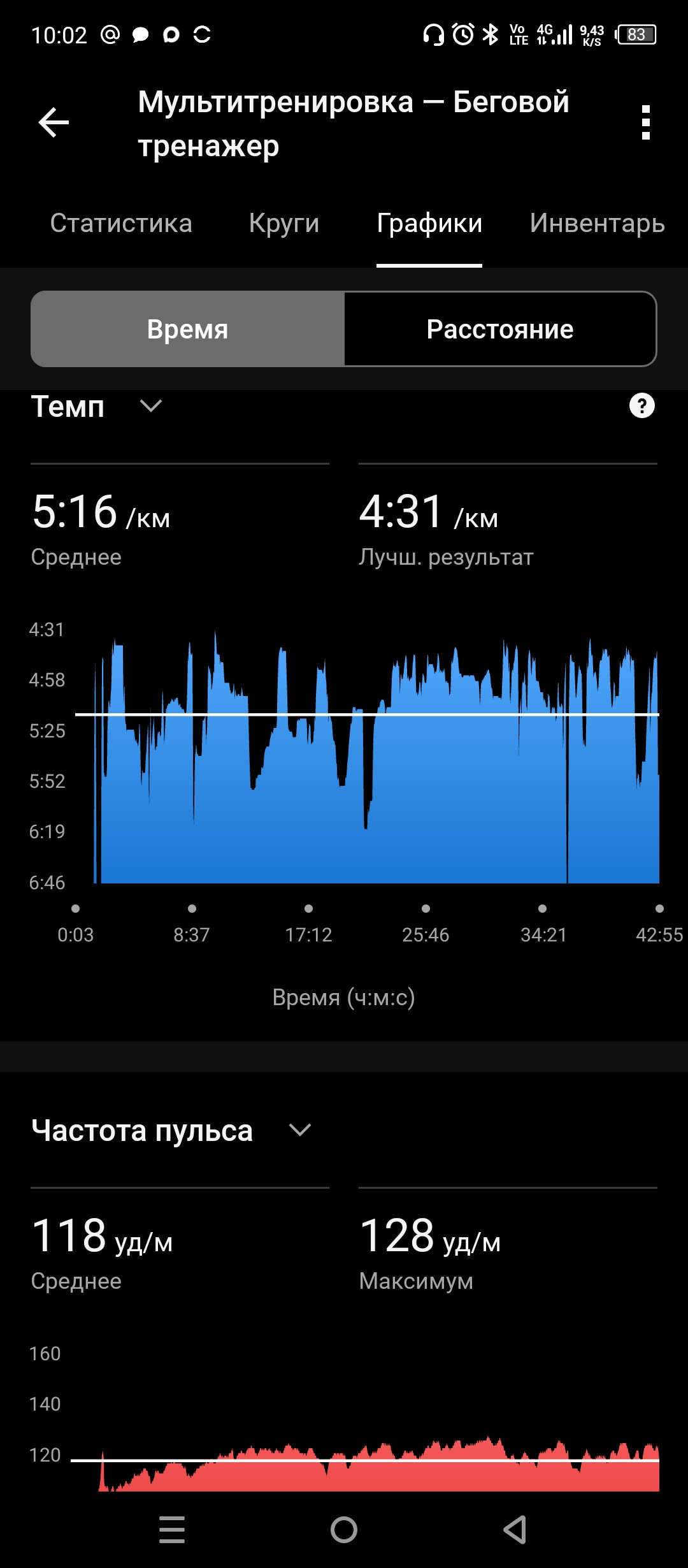Open the Круги tab

(284, 223)
